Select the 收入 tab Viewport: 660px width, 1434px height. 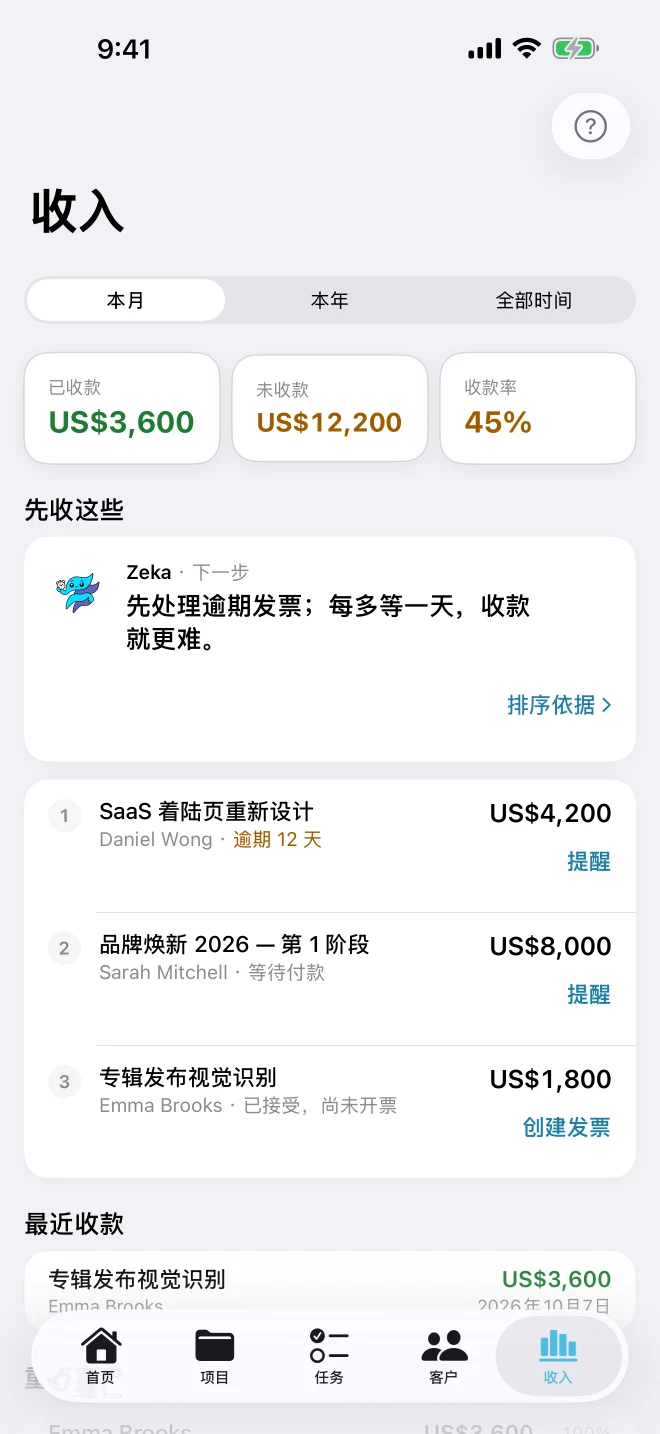tap(559, 1356)
